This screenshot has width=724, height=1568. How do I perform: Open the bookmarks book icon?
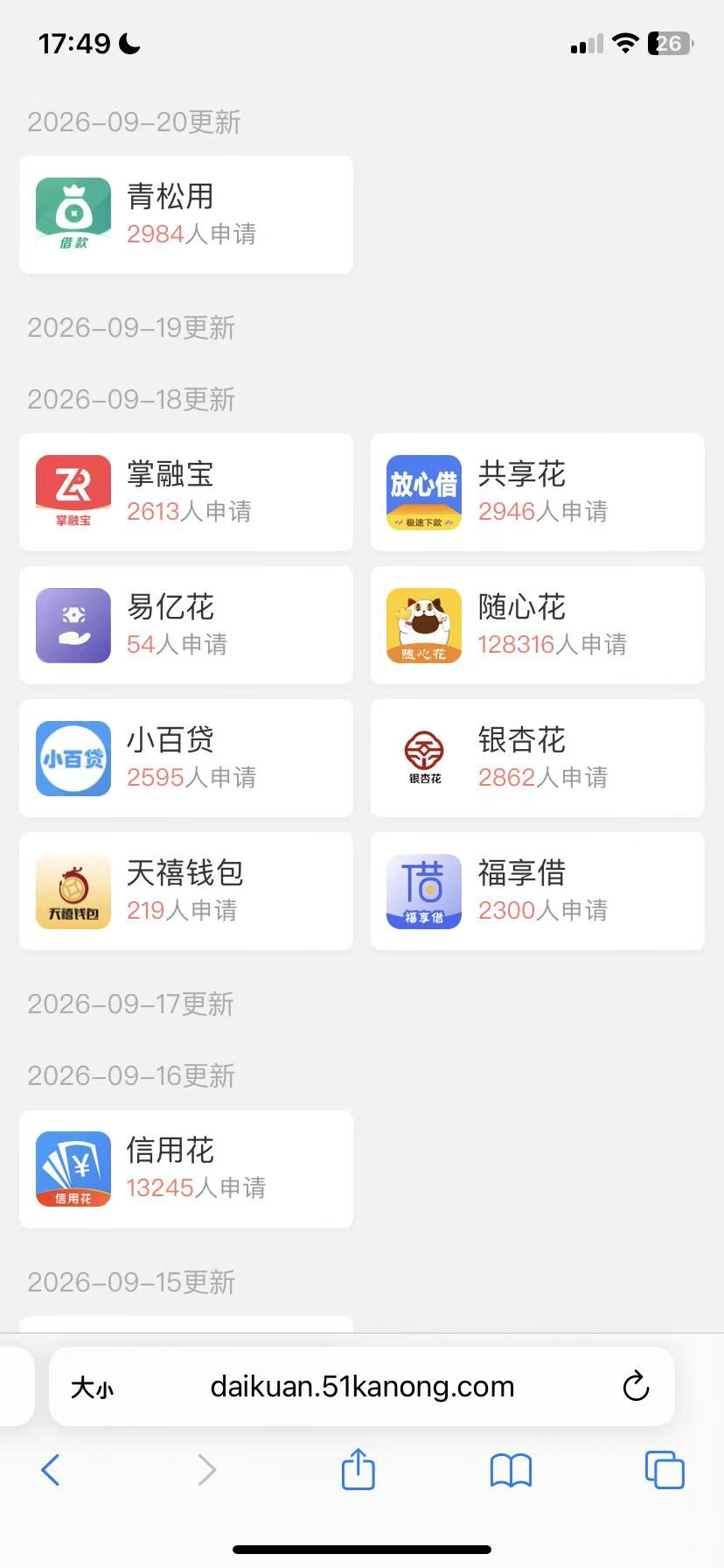click(511, 1471)
